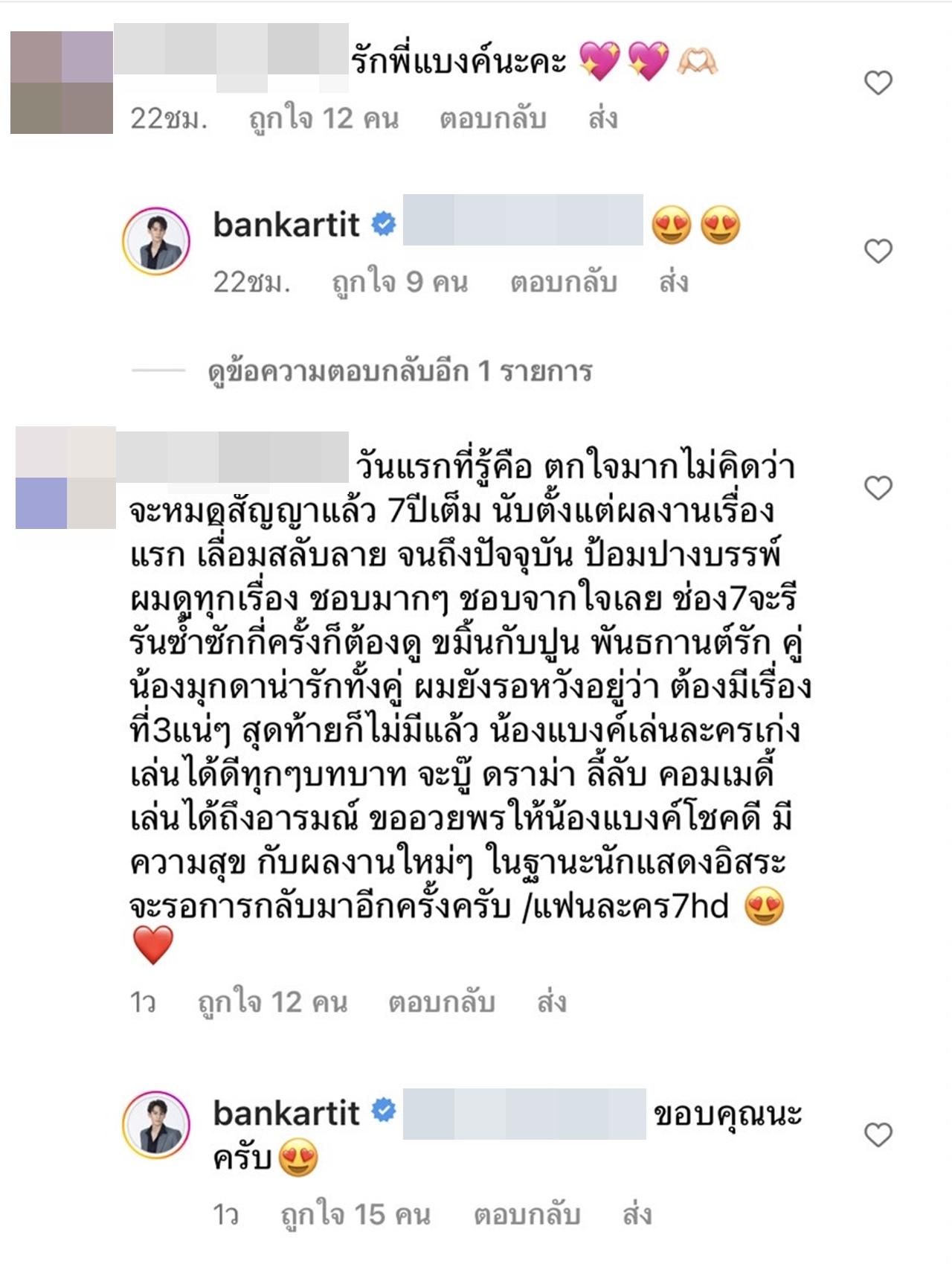Open bankartit's profile picture on the 'ขอบคุณนะครับ' reply
Screen dimensions: 952x1264
pos(156,1125)
